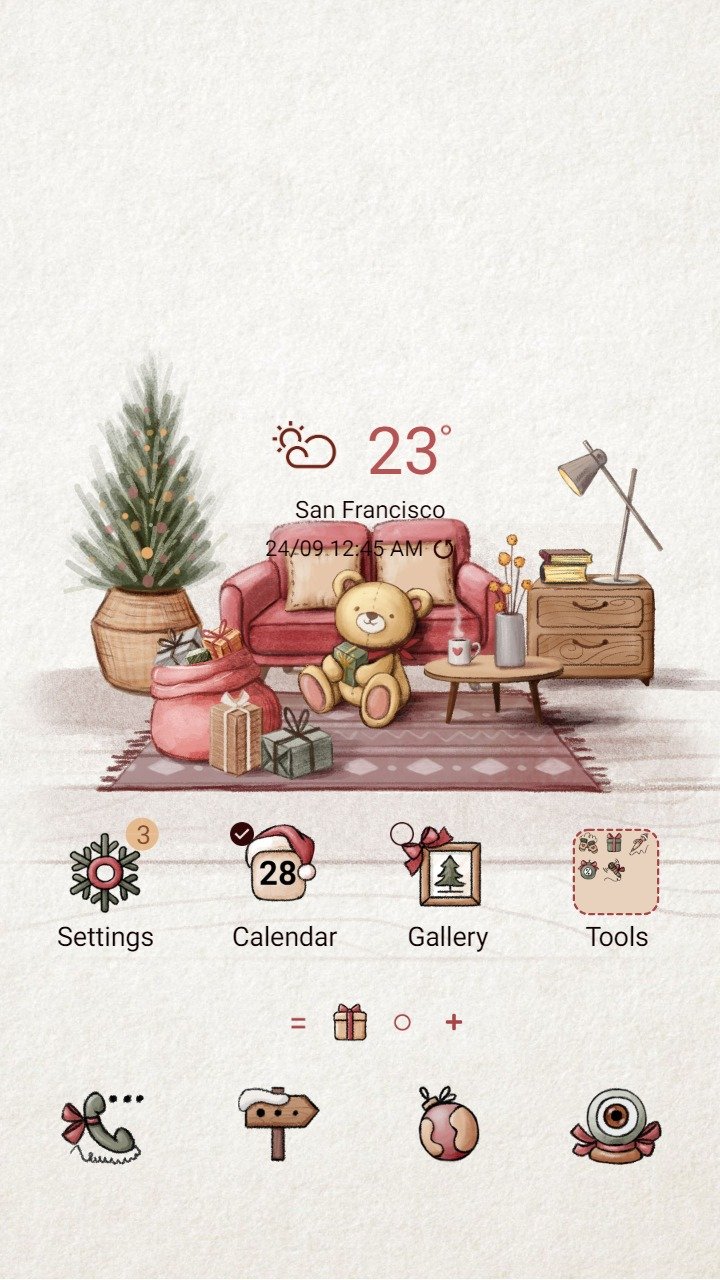This screenshot has width=720, height=1280.
Task: Refresh the weather widget
Action: 443,549
